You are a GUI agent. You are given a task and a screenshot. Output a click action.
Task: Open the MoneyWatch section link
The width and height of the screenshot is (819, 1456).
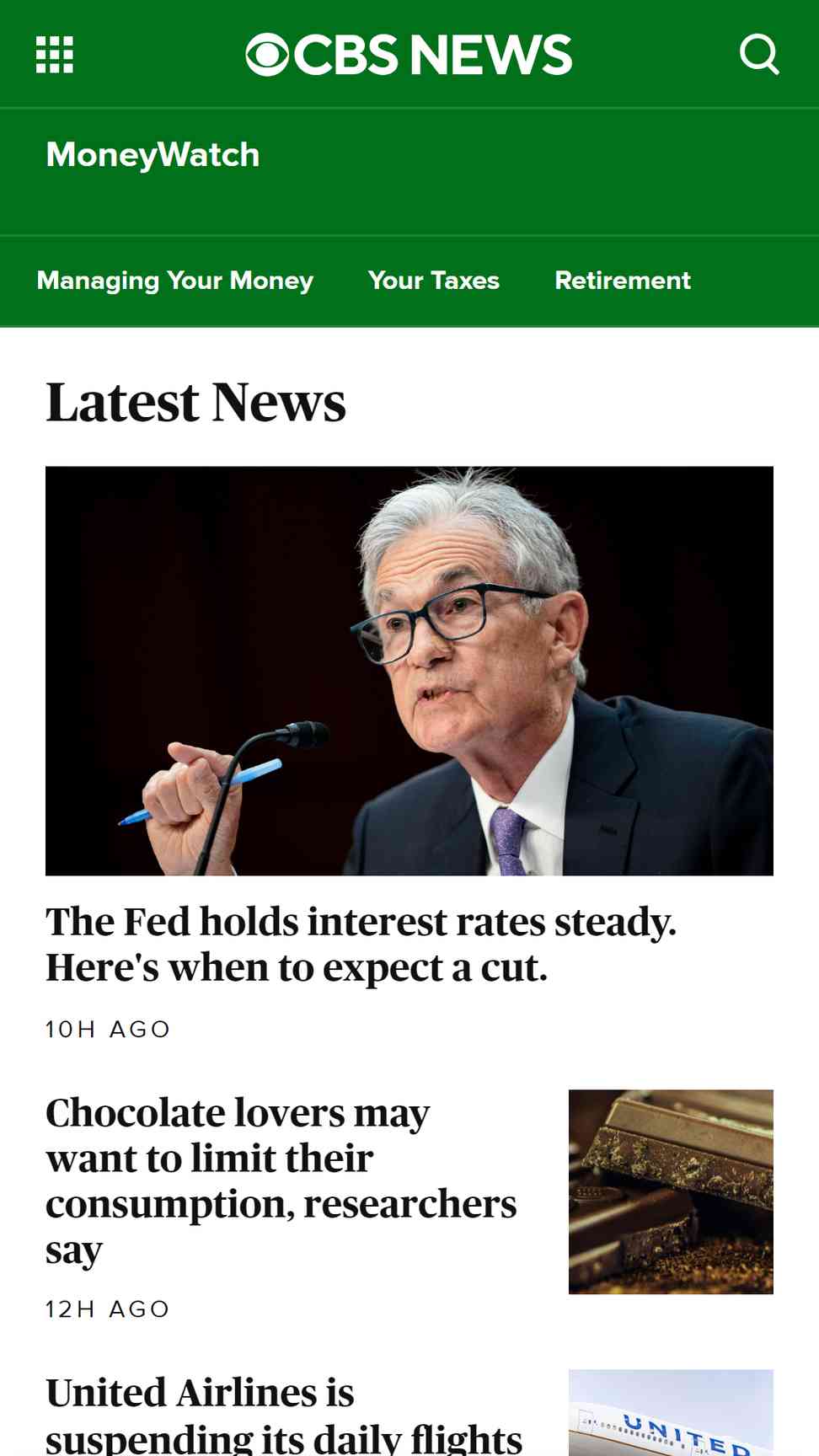pyautogui.click(x=153, y=155)
